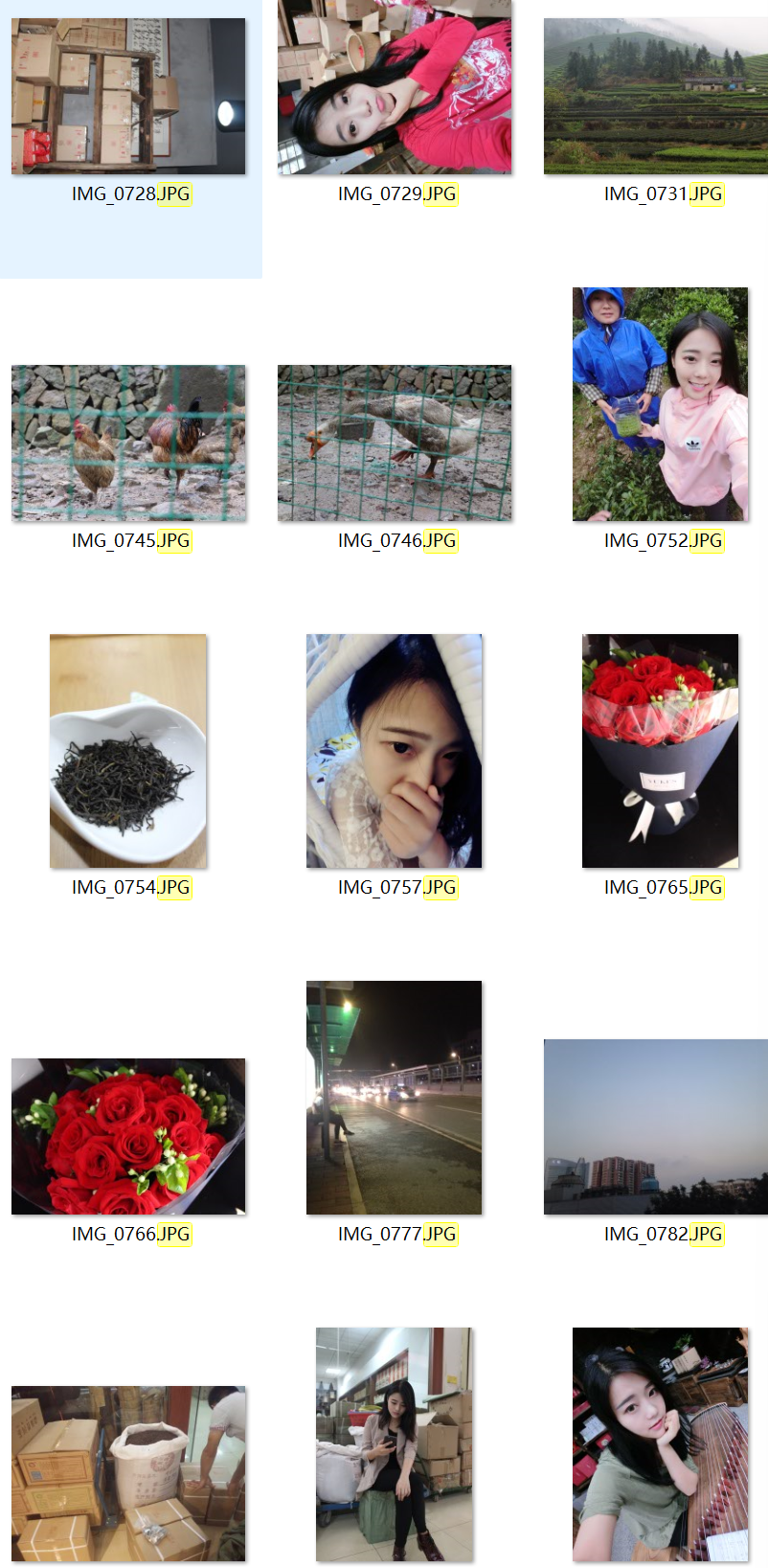The width and height of the screenshot is (768, 1568).
Task: Open the night street photo IMG_0777.JPG
Action: tap(395, 1098)
